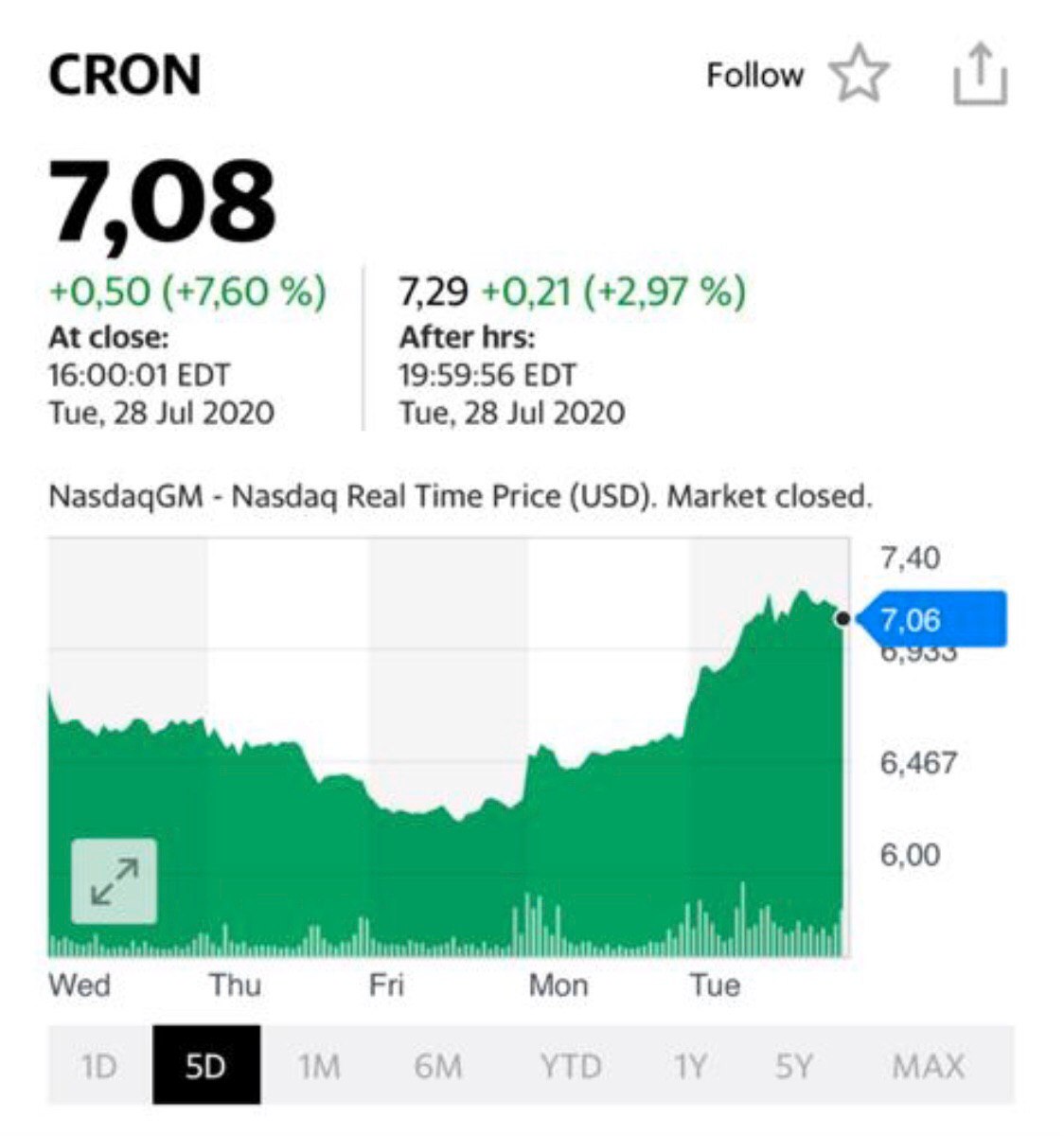
Task: View the YTD chart range
Action: point(571,1066)
